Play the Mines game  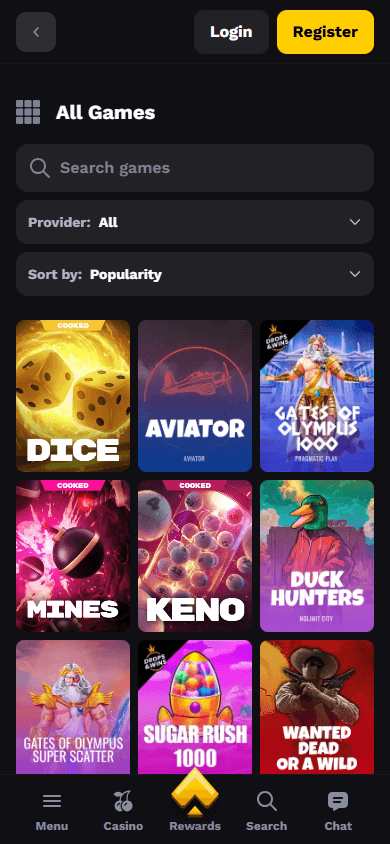tap(73, 556)
